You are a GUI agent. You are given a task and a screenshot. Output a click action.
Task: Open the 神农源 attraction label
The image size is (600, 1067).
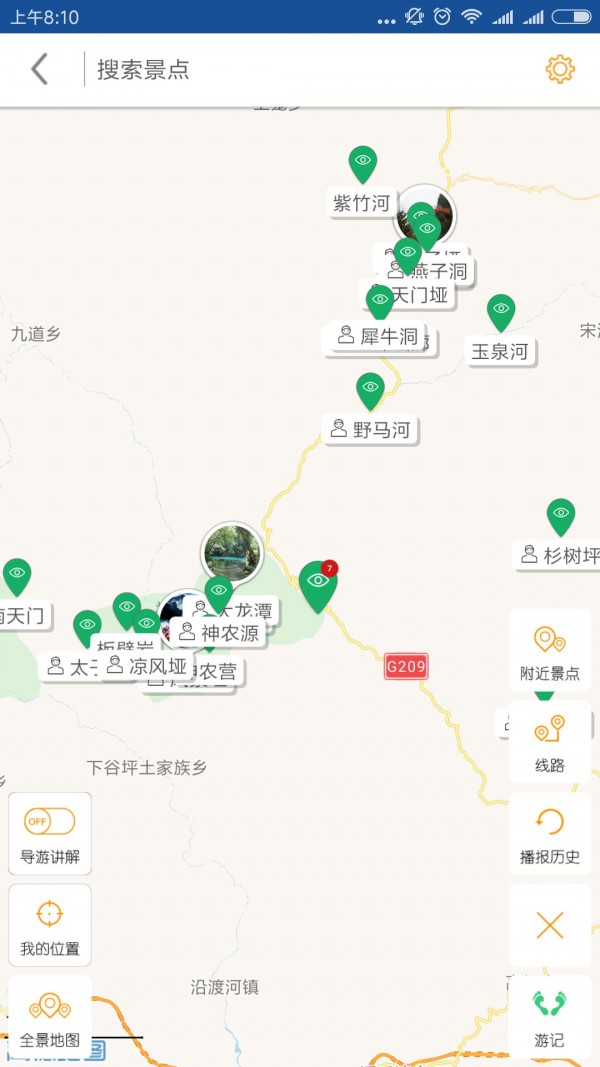[221, 633]
